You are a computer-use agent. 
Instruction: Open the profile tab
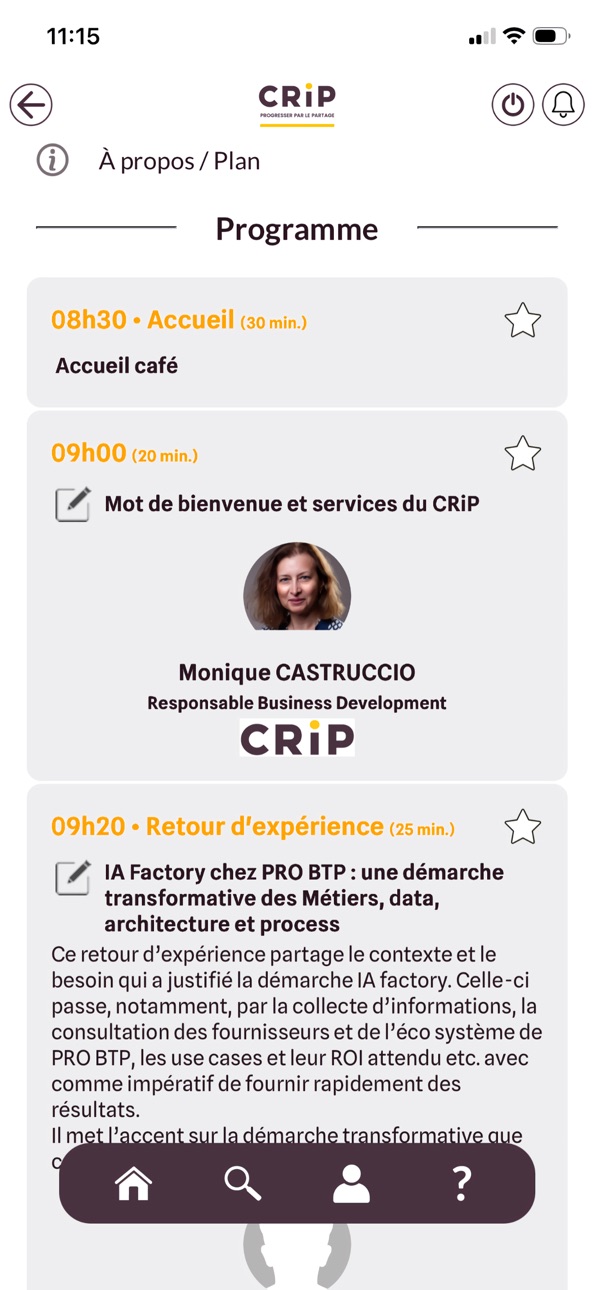(351, 1184)
